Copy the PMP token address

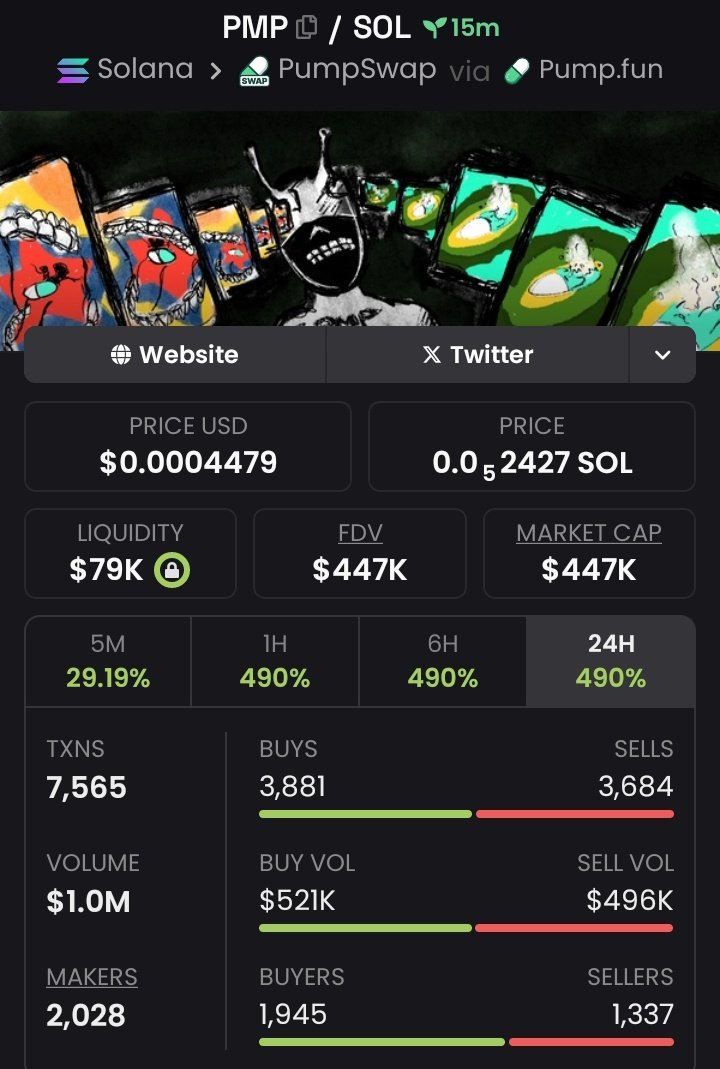point(307,28)
